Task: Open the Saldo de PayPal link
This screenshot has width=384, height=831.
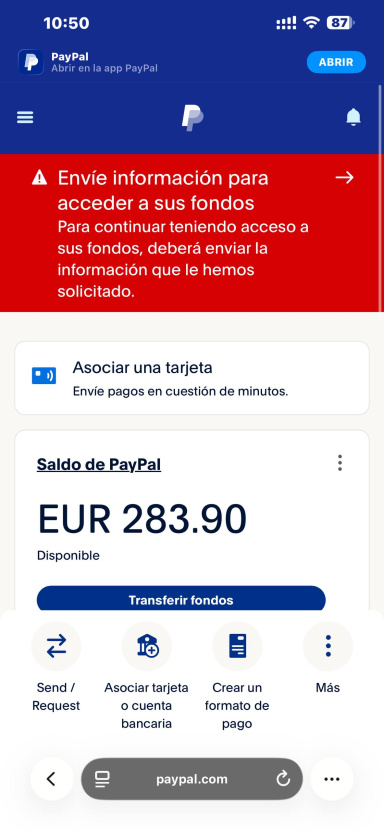Action: [99, 465]
